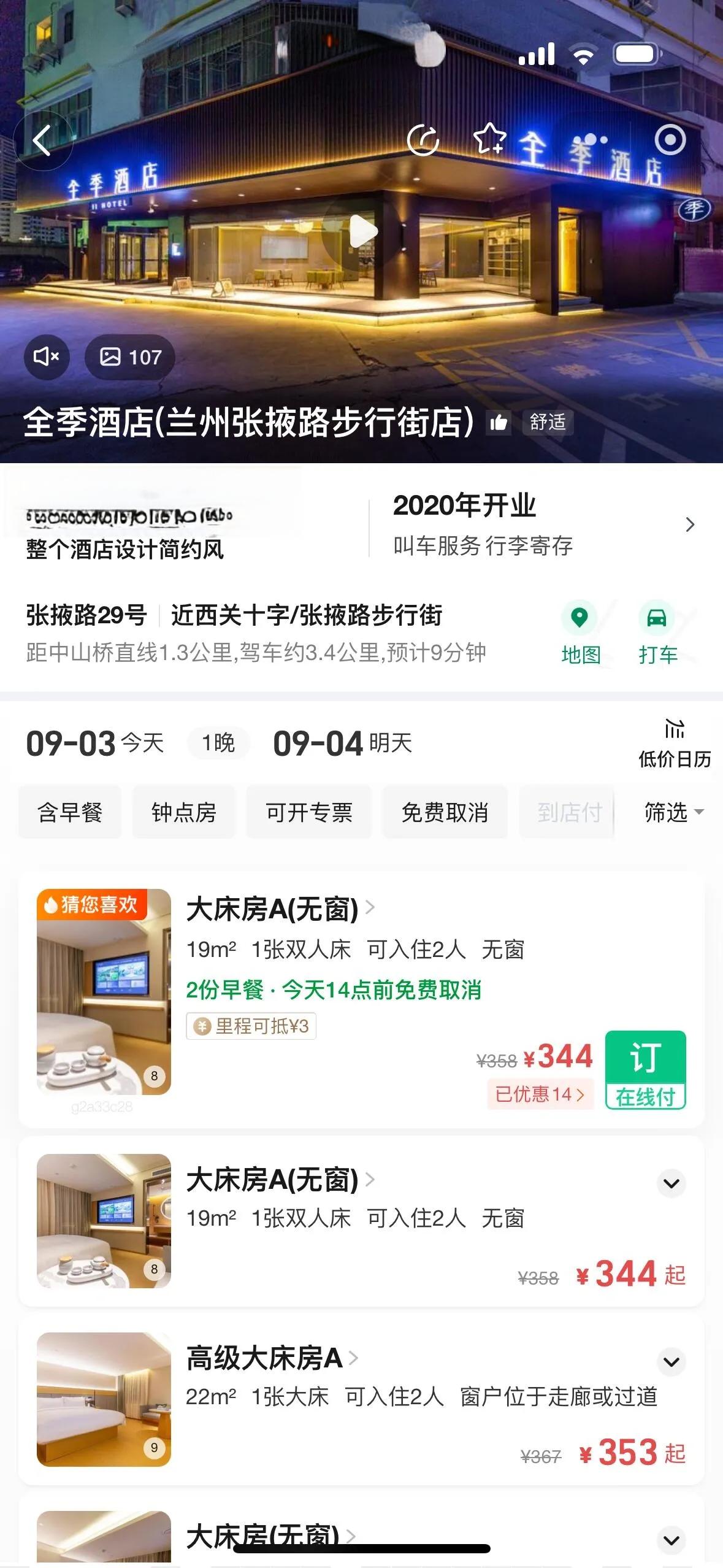Book the recommended room with 订 在线付
The width and height of the screenshot is (723, 1568).
pyautogui.click(x=645, y=1070)
